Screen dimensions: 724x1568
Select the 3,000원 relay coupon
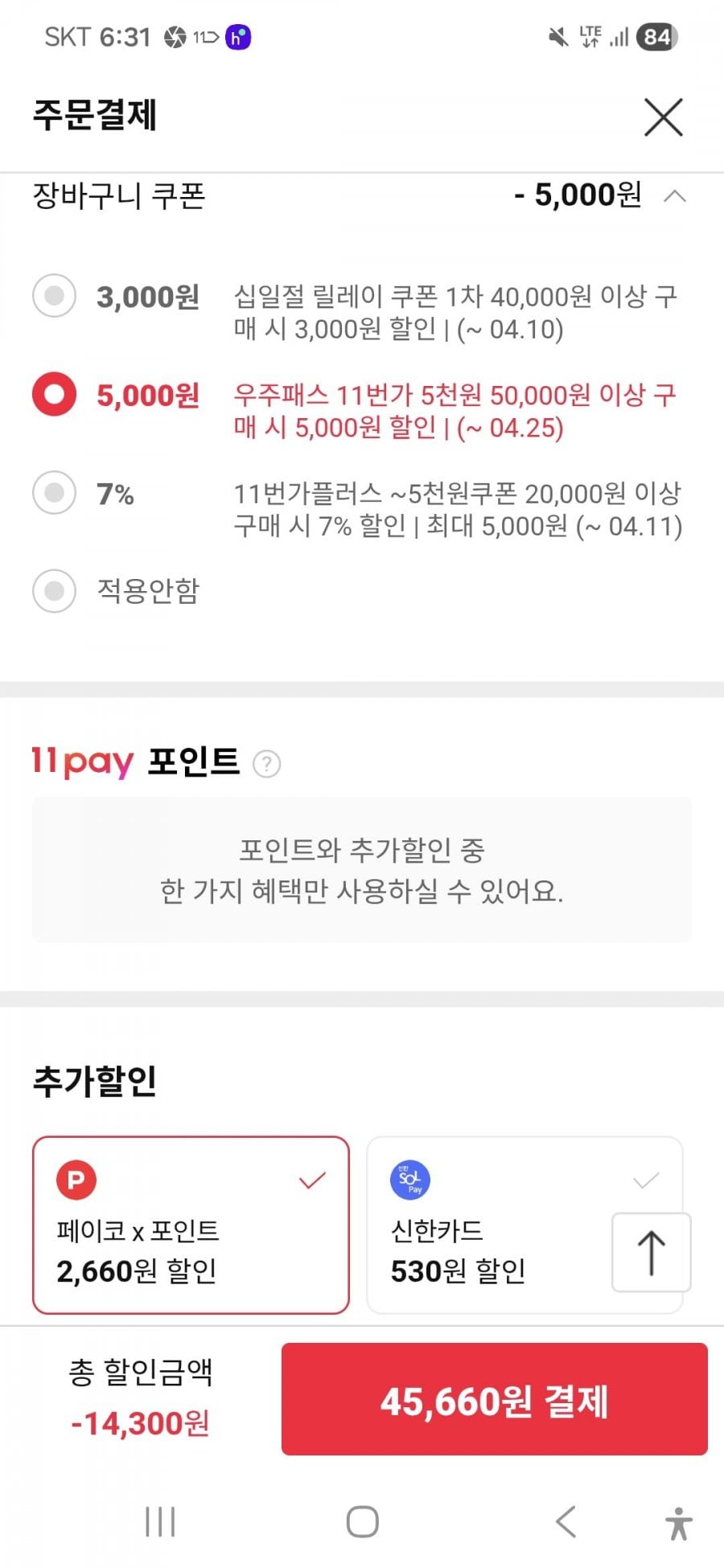coord(54,296)
